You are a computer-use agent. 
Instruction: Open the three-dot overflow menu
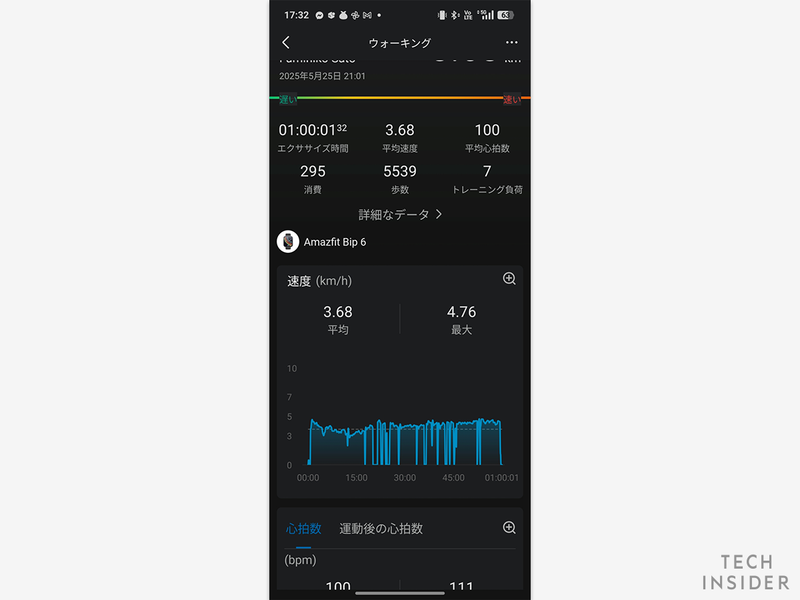click(x=512, y=43)
